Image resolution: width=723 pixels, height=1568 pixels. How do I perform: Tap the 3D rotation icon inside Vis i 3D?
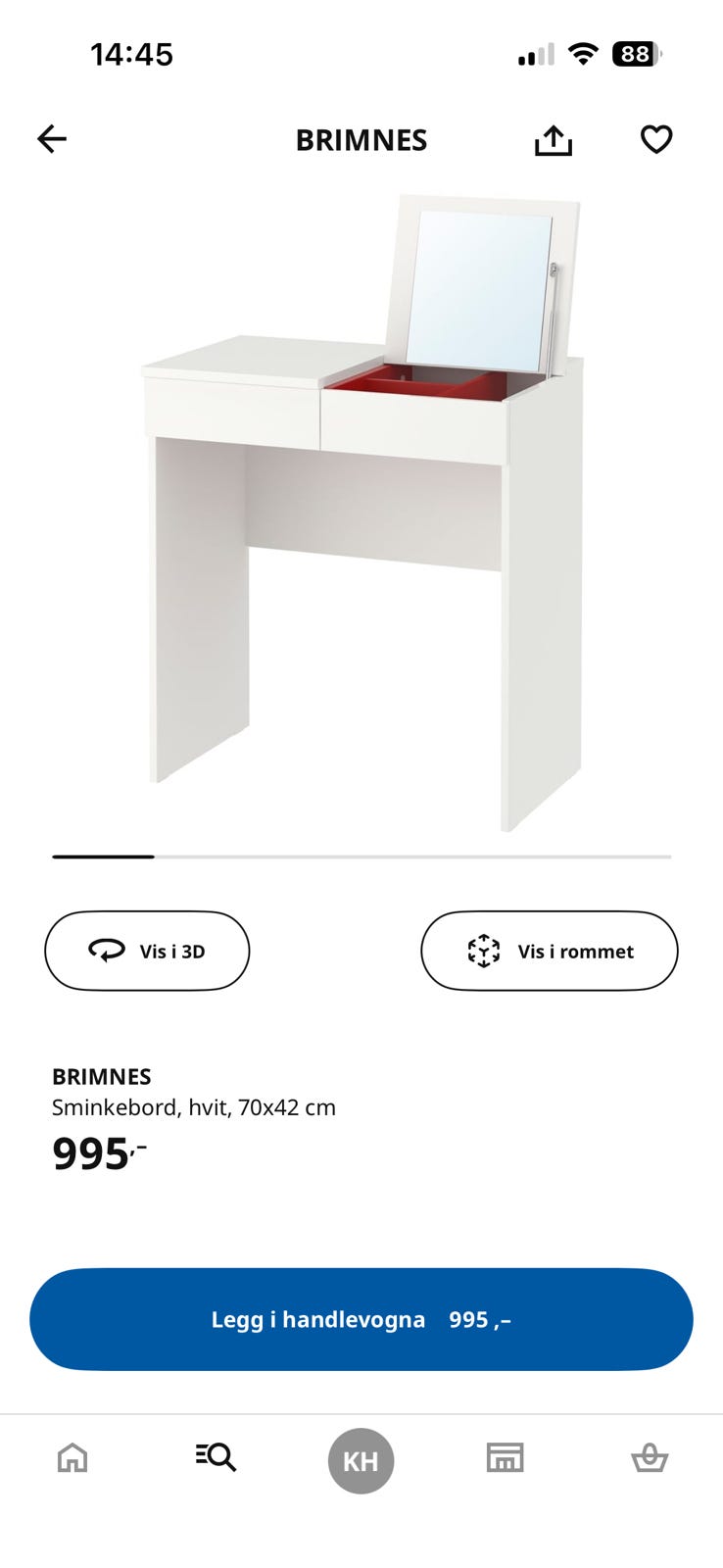106,951
